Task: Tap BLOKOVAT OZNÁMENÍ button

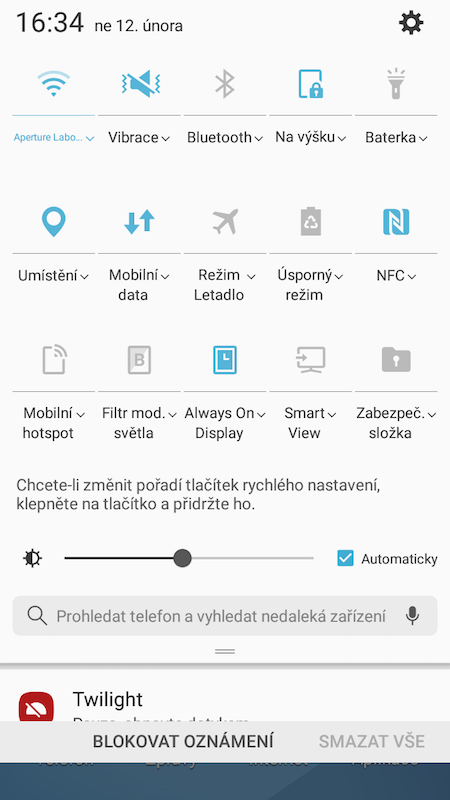Action: coord(183,741)
